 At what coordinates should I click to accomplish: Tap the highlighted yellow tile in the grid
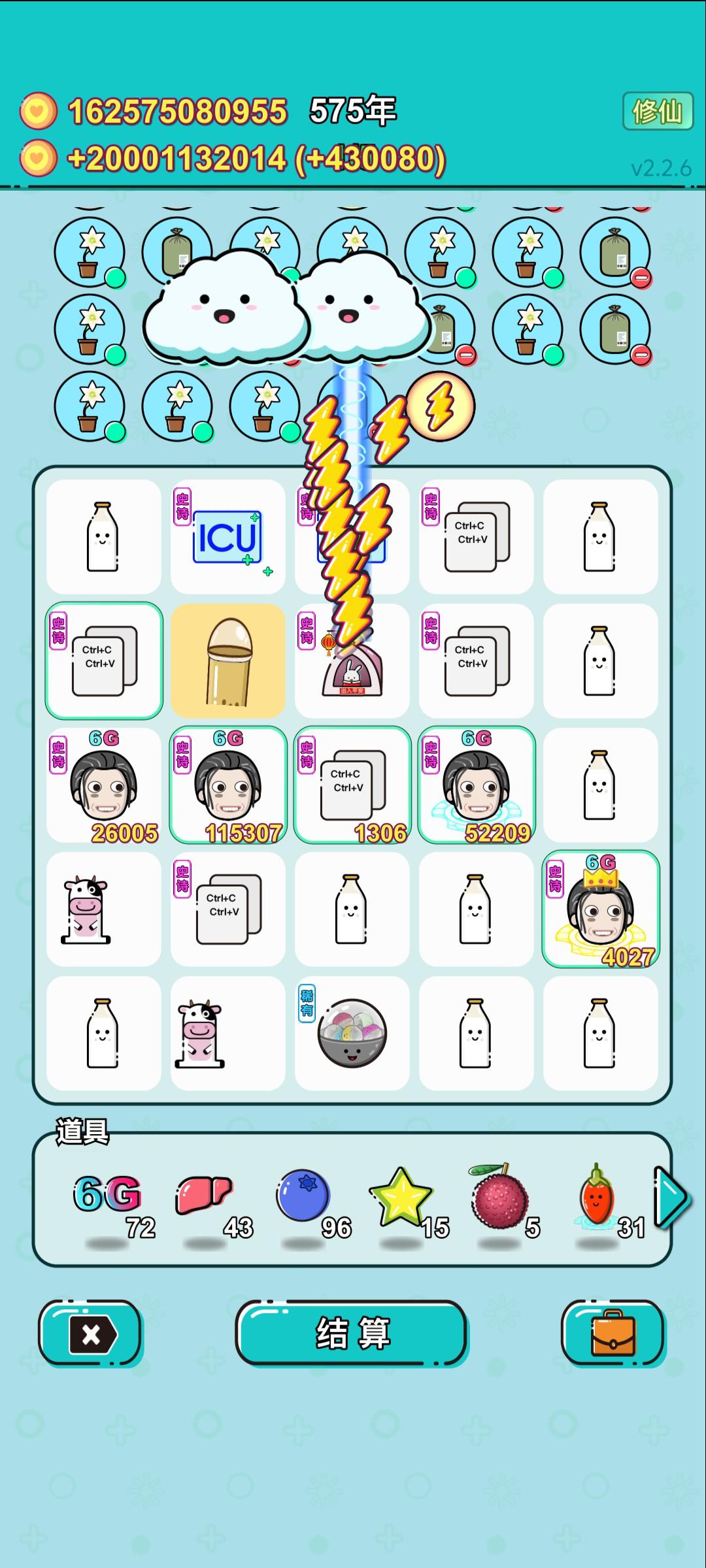pos(227,661)
